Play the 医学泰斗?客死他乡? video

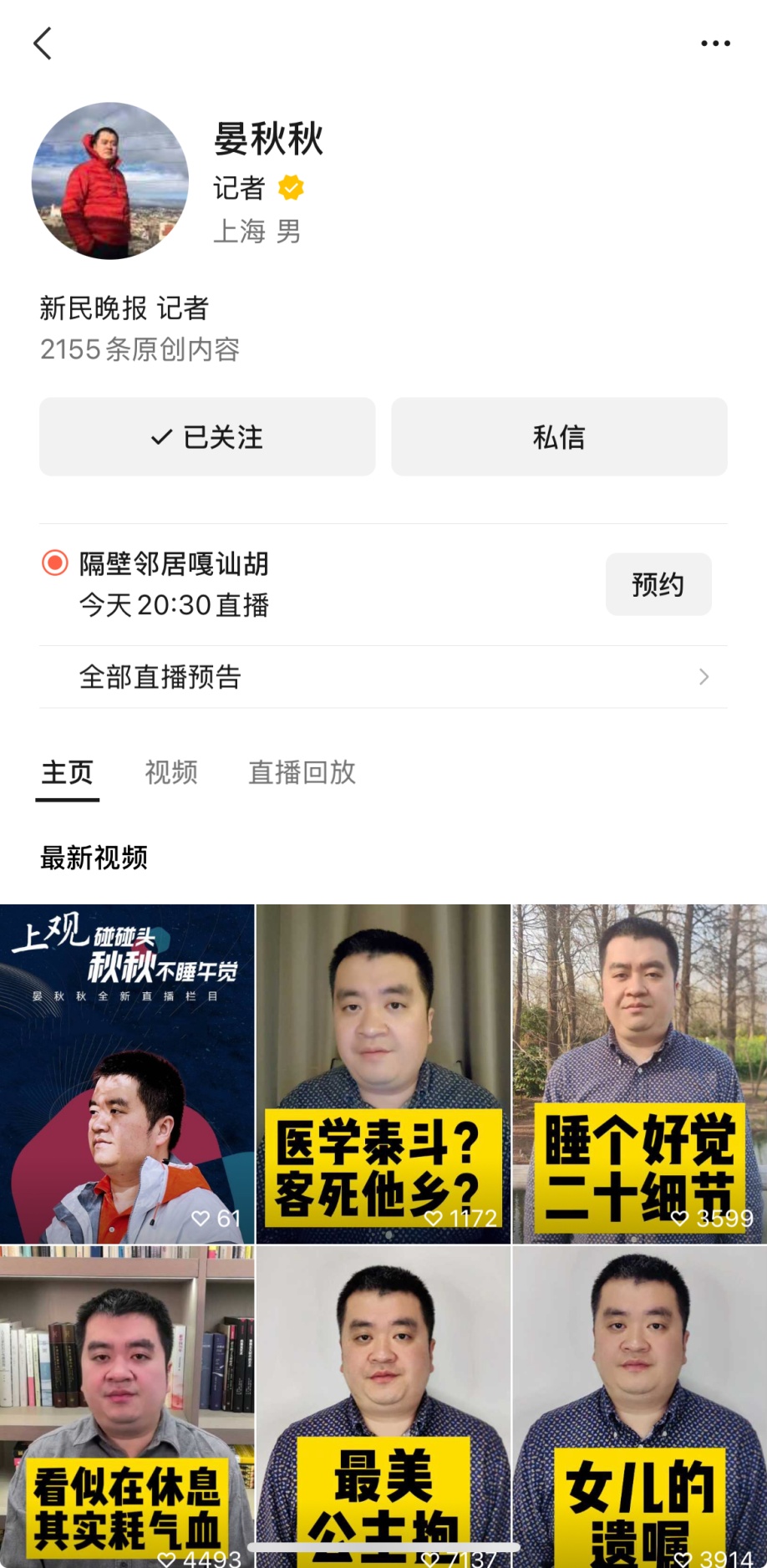(x=383, y=1074)
